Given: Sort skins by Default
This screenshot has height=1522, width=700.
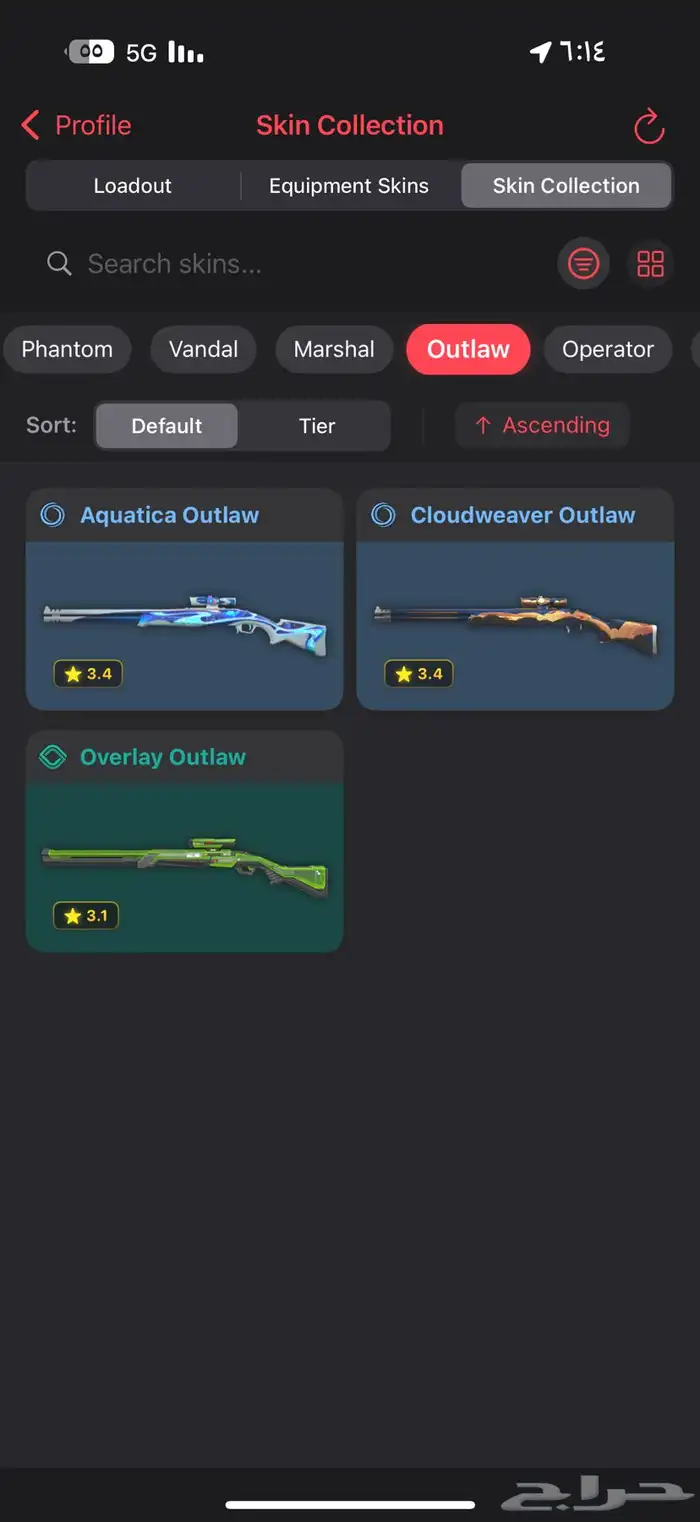Looking at the screenshot, I should click(x=167, y=426).
